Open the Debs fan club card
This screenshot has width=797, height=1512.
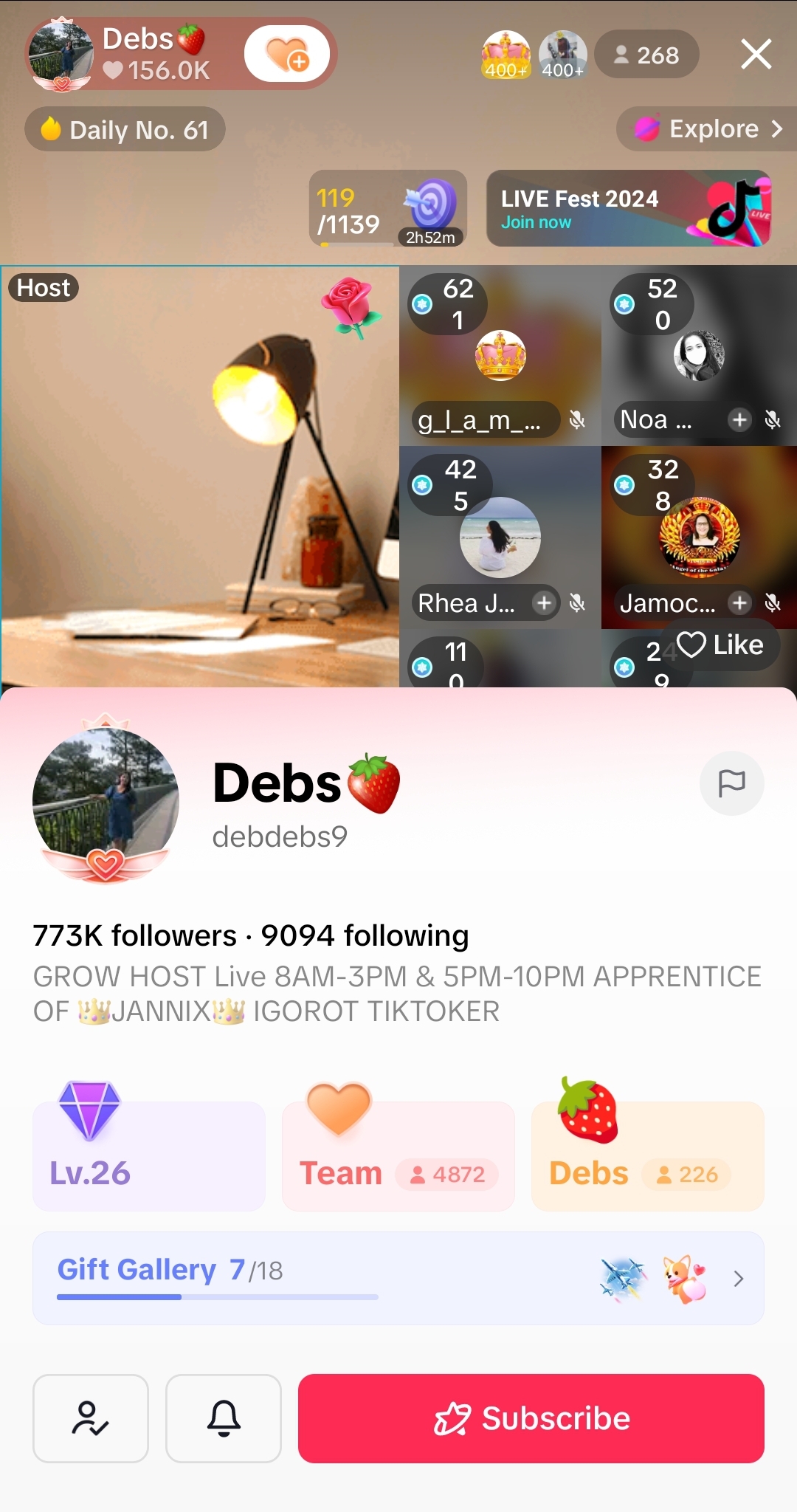647,1155
